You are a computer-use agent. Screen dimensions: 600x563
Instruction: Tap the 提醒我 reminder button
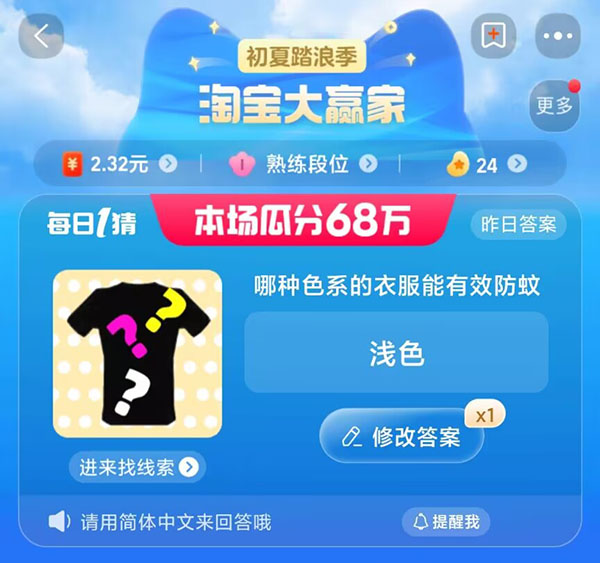(x=446, y=521)
